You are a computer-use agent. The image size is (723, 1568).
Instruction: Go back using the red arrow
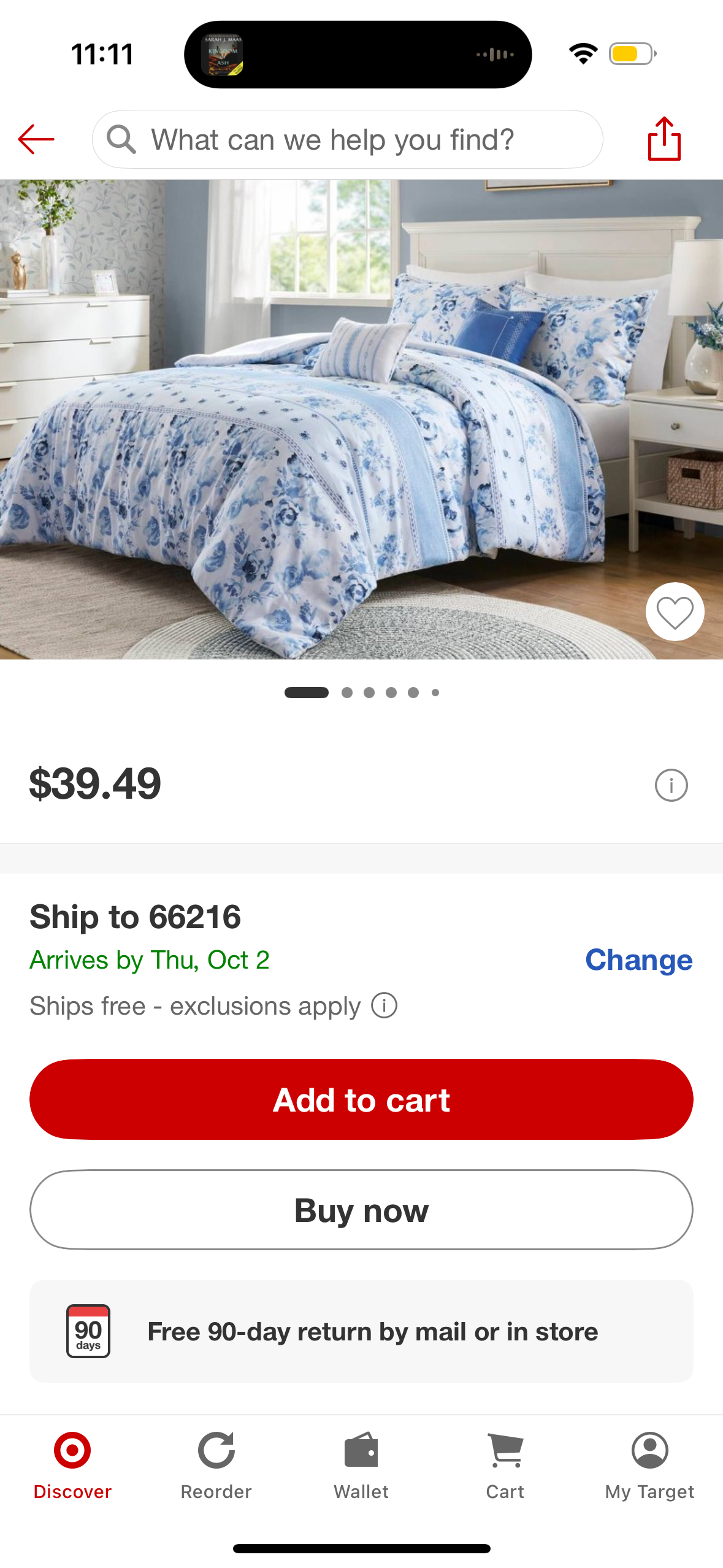coord(36,139)
